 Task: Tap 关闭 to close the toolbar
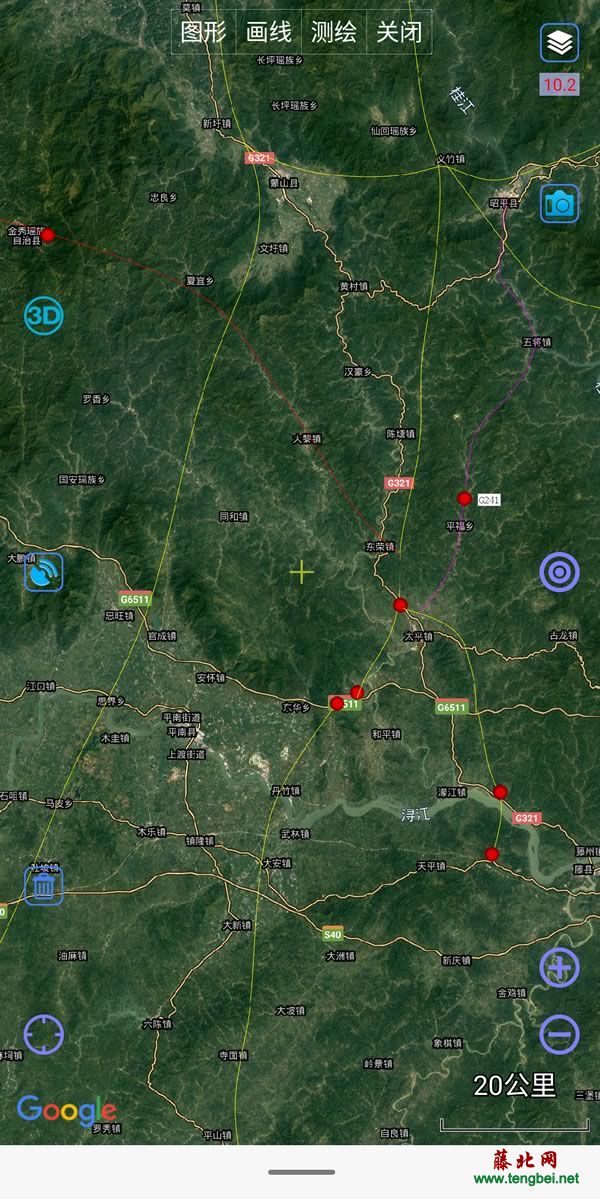coord(399,32)
